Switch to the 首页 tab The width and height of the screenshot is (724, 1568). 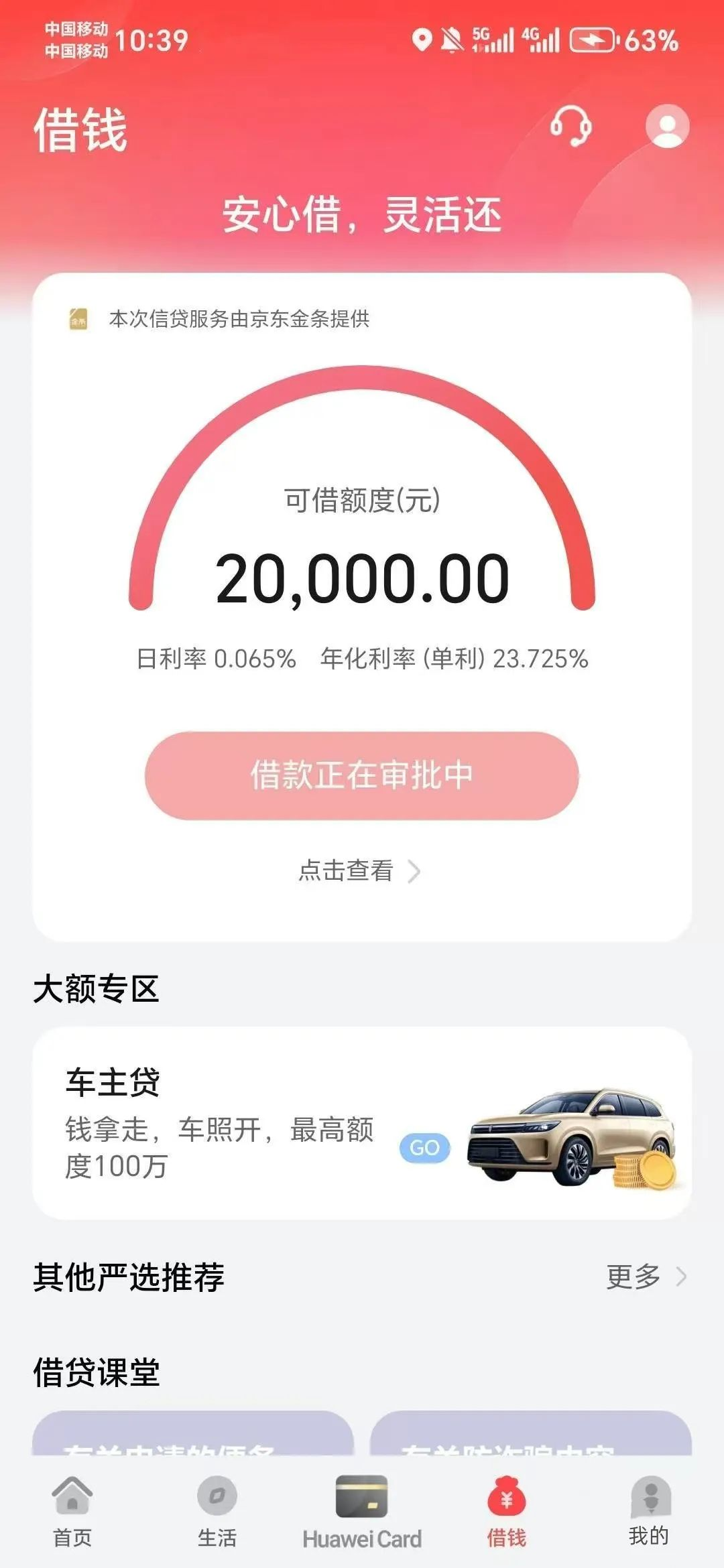72,1512
